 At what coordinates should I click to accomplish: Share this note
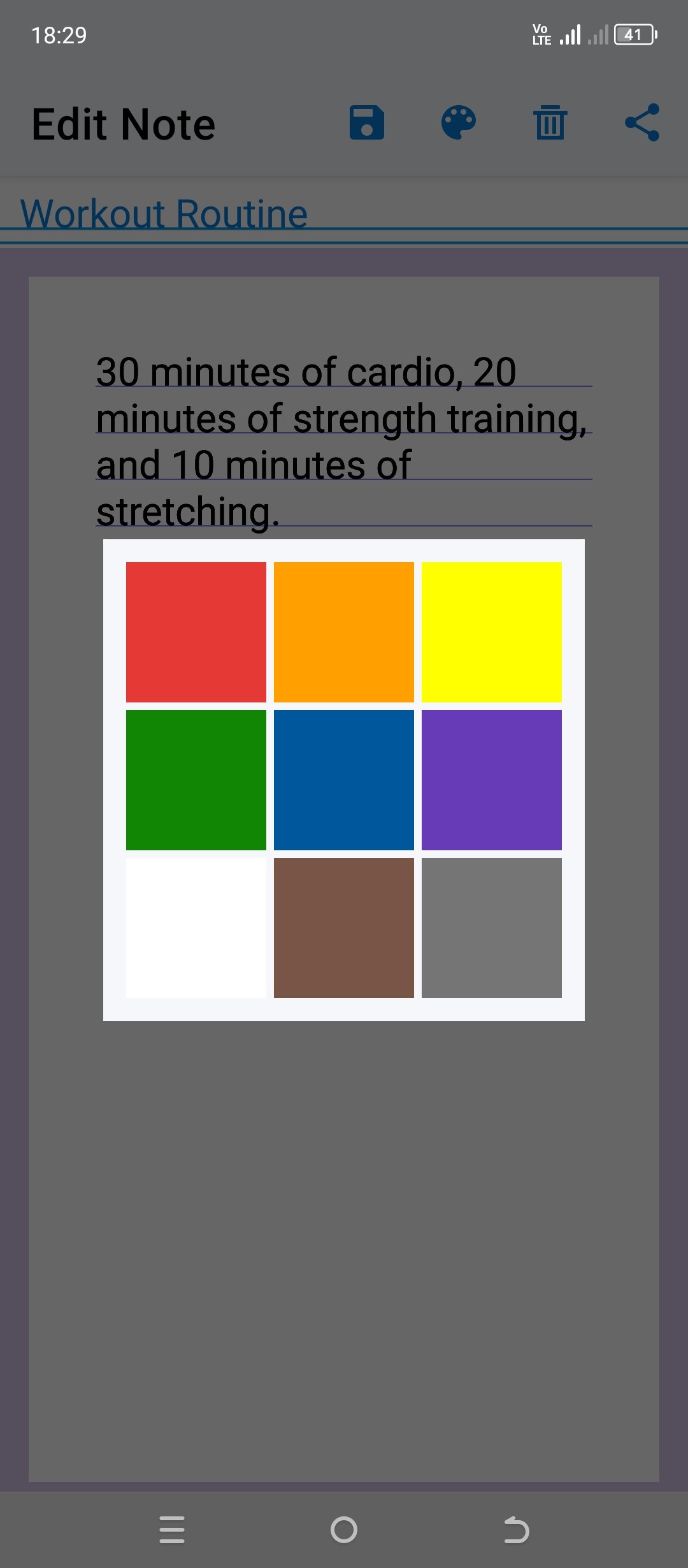[x=642, y=124]
